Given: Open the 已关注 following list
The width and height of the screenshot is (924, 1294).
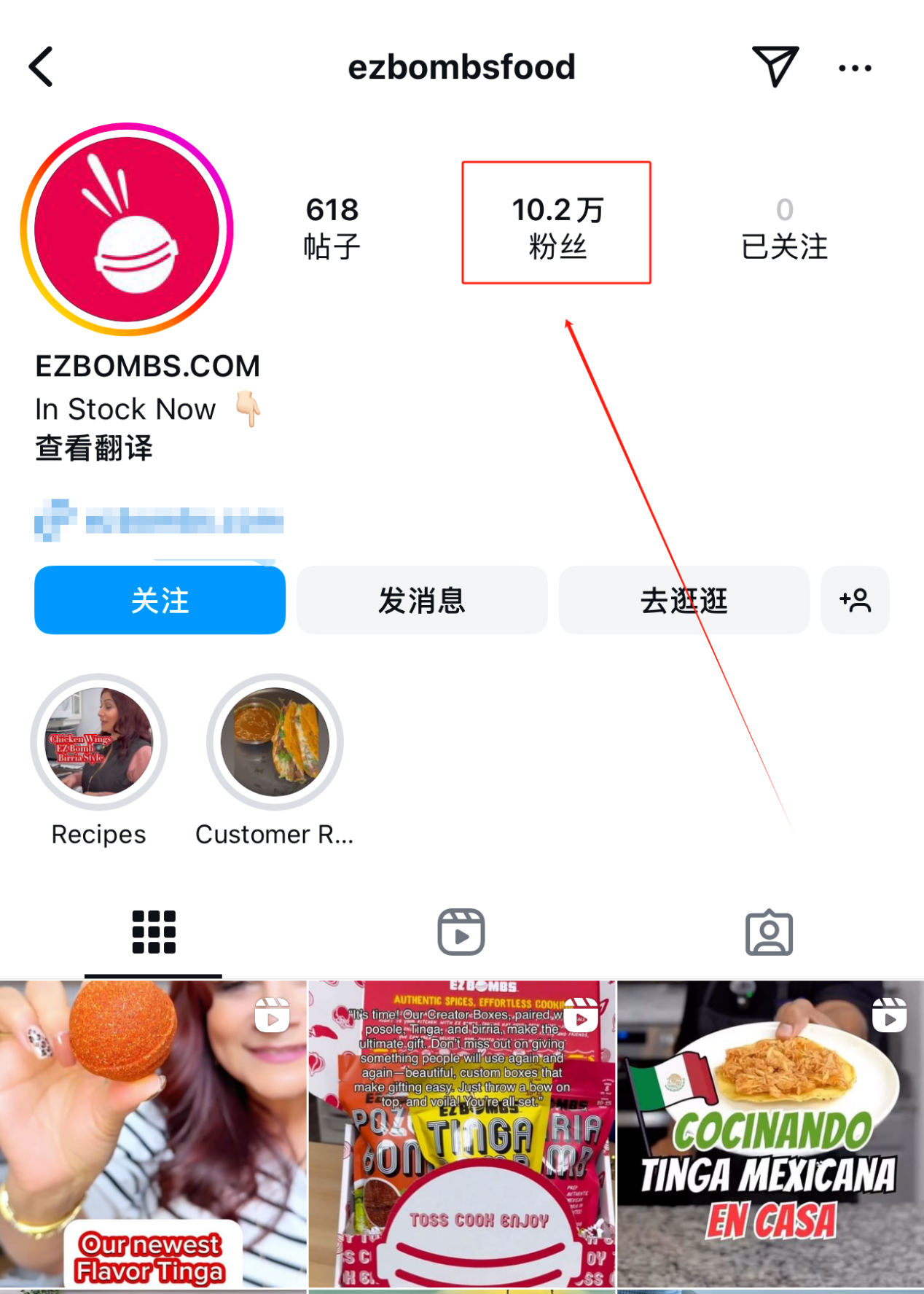Looking at the screenshot, I should pos(784,228).
